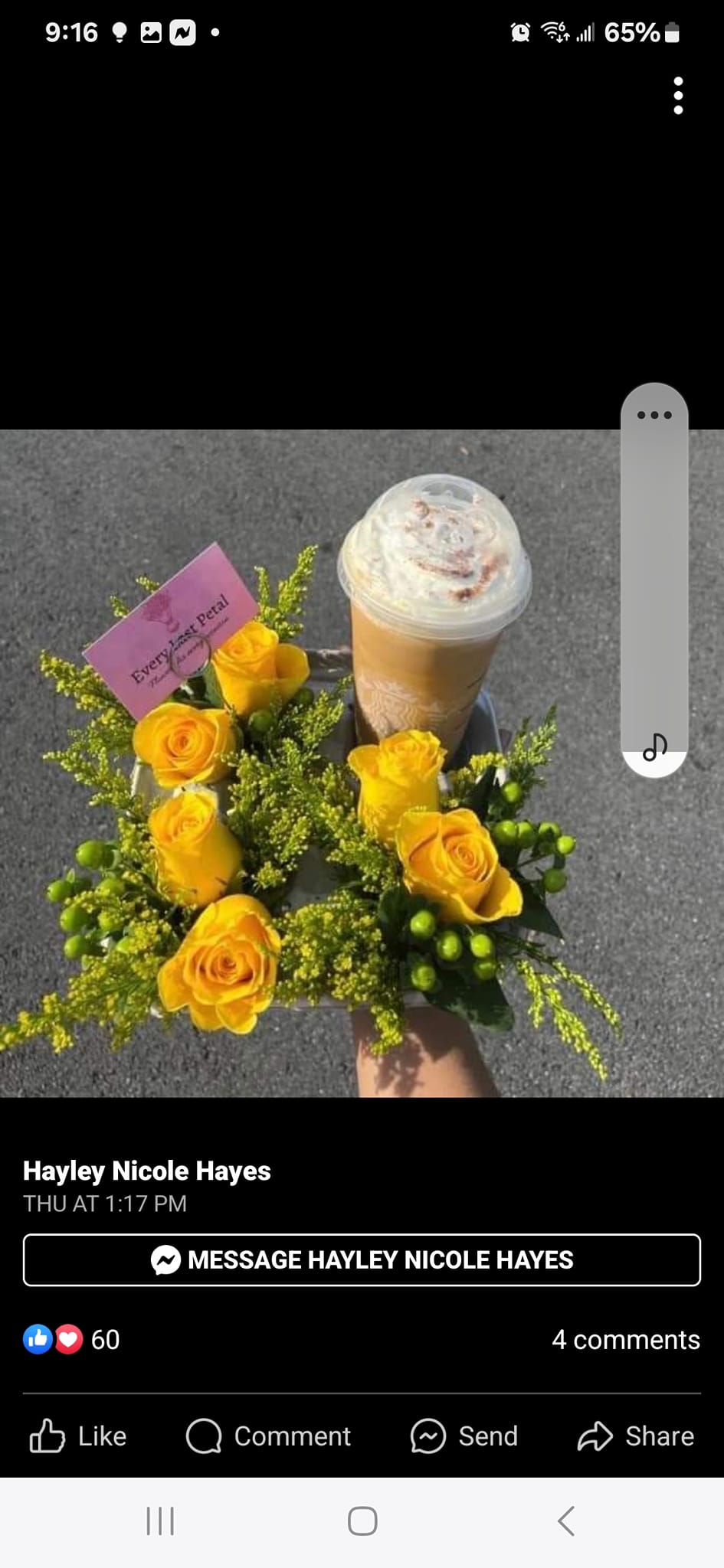Comment on this photo
Viewport: 724px width, 1568px height.
pos(268,1436)
